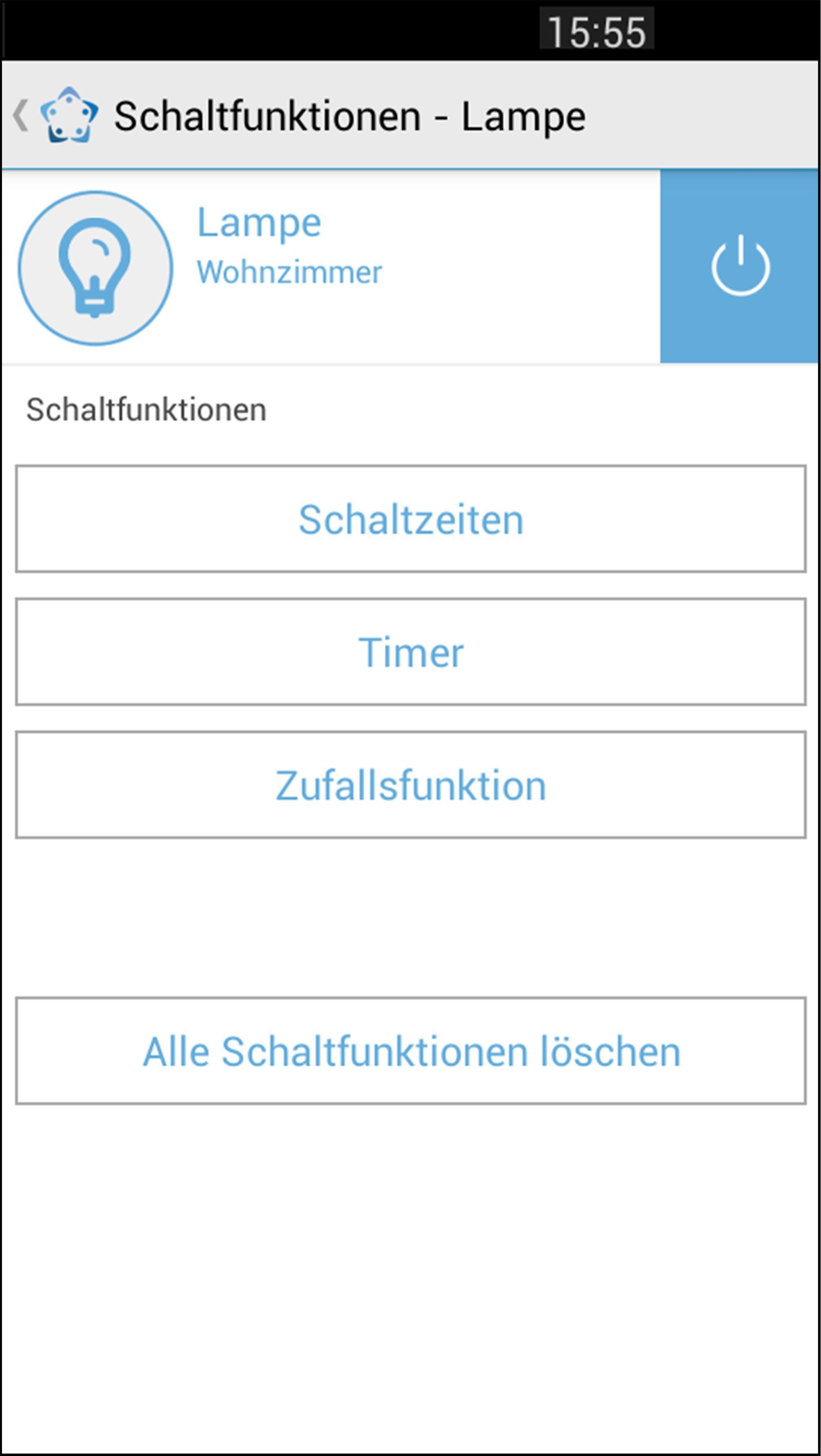The height and width of the screenshot is (1456, 821).
Task: Open the Timer function
Action: (x=411, y=652)
